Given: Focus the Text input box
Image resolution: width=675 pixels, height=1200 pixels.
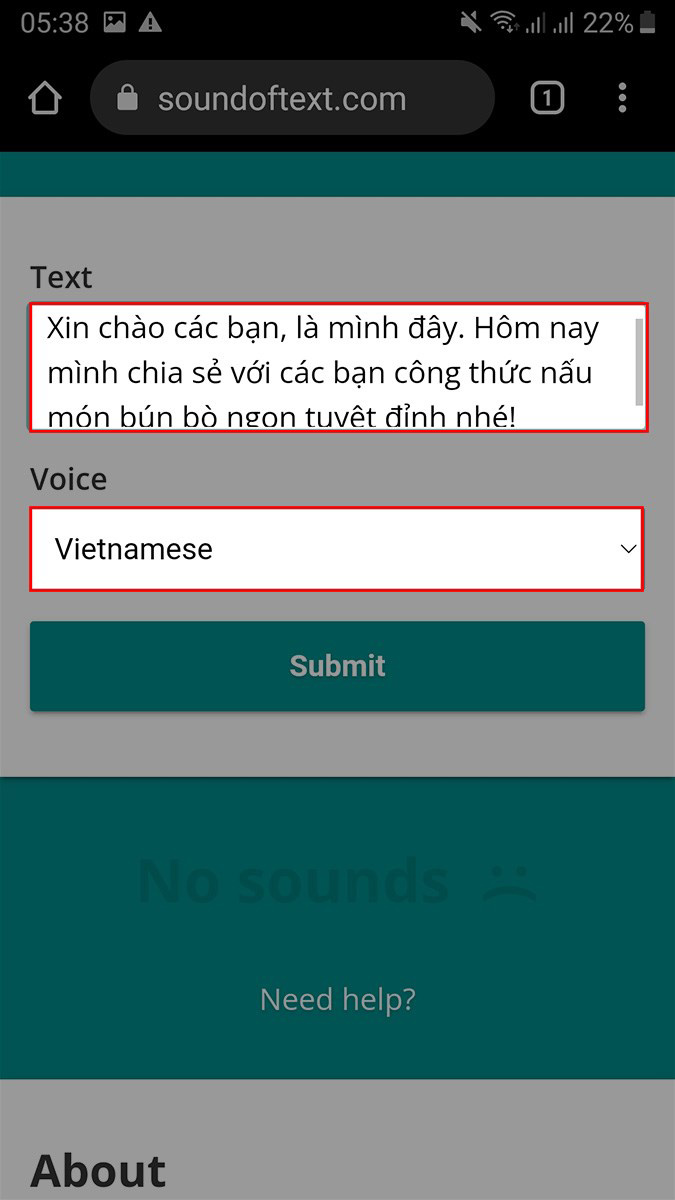Looking at the screenshot, I should point(330,367).
